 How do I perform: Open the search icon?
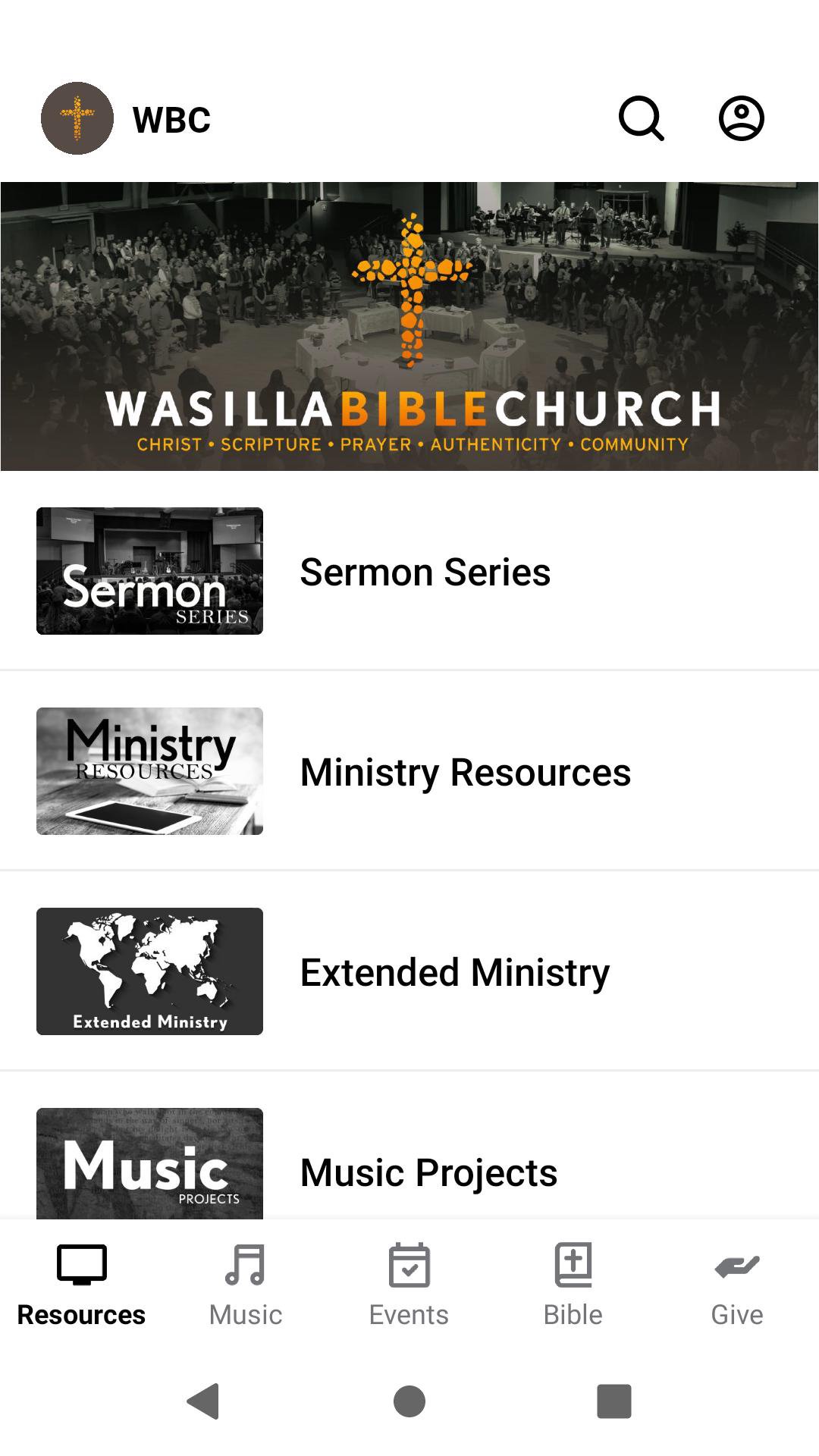[x=642, y=119]
